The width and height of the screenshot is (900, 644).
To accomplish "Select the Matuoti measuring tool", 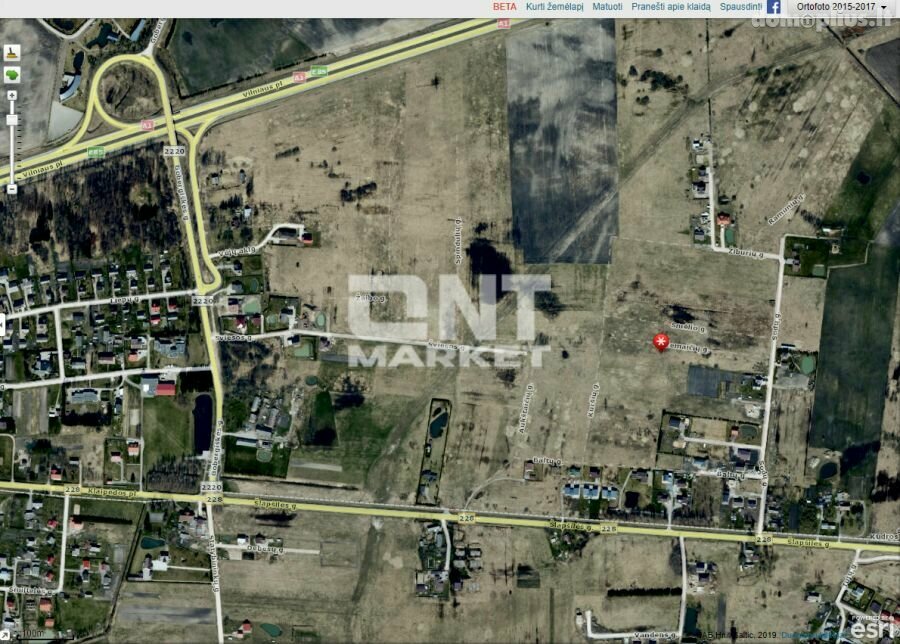I will click(607, 6).
